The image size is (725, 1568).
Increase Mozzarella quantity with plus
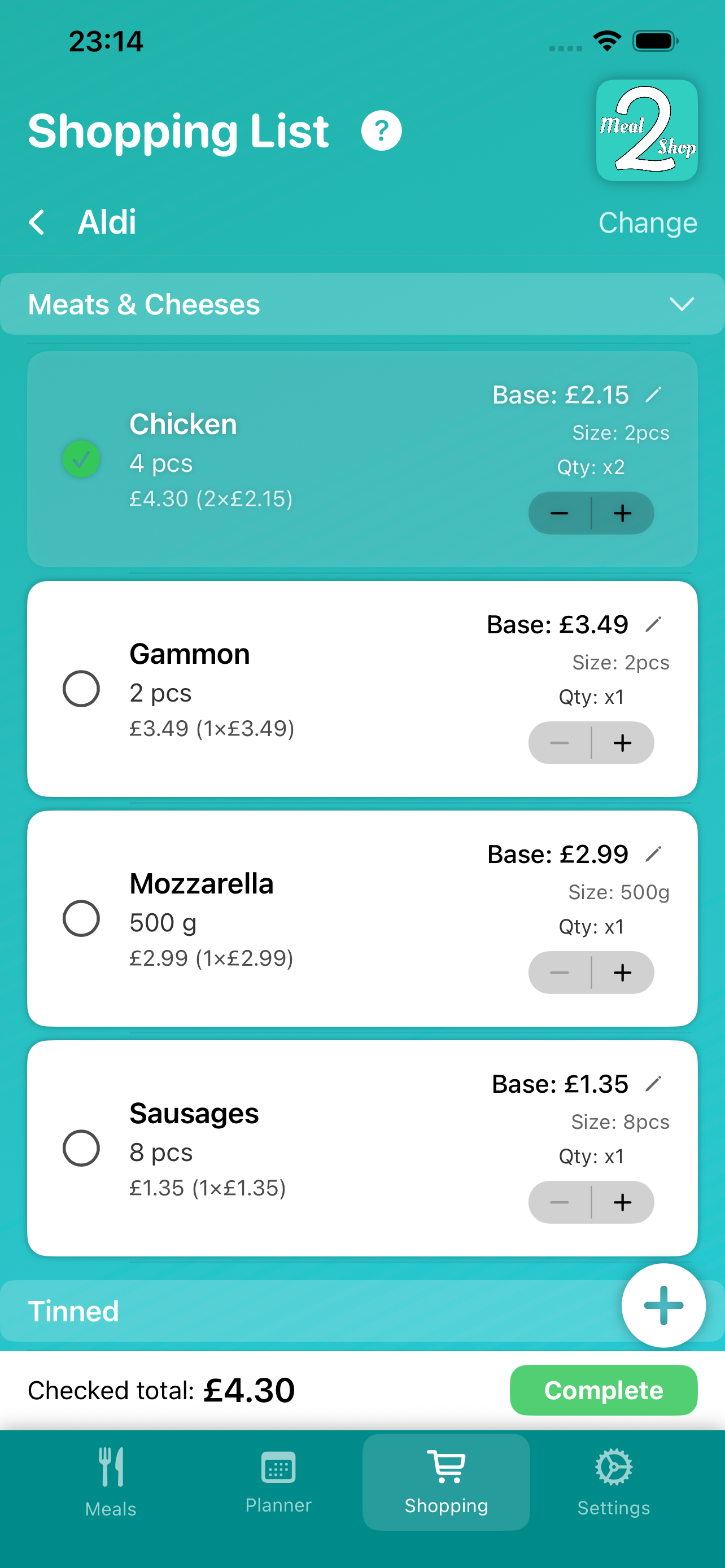[623, 972]
